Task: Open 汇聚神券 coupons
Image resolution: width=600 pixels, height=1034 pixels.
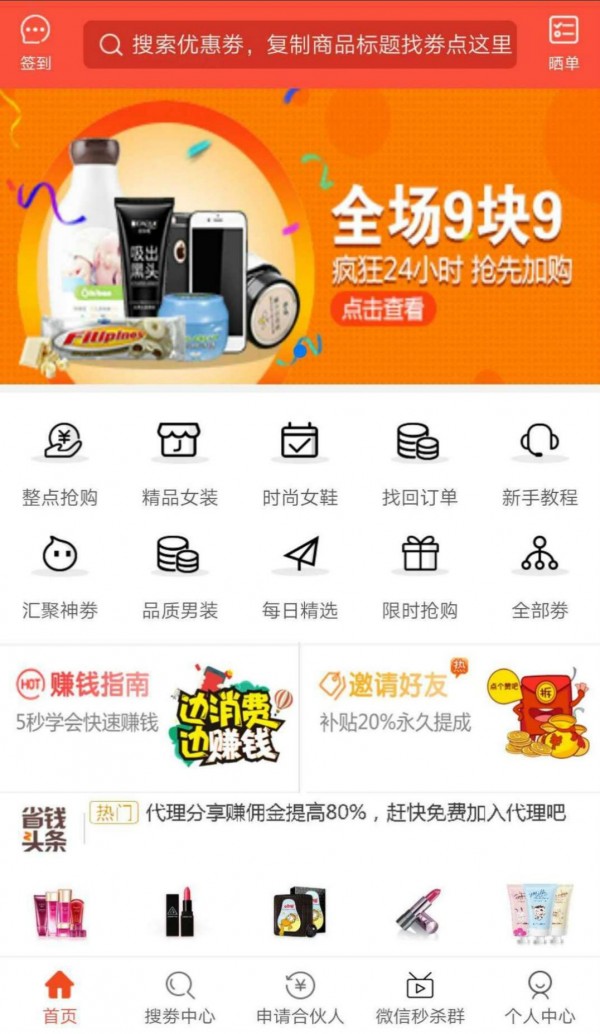Action: [60, 577]
